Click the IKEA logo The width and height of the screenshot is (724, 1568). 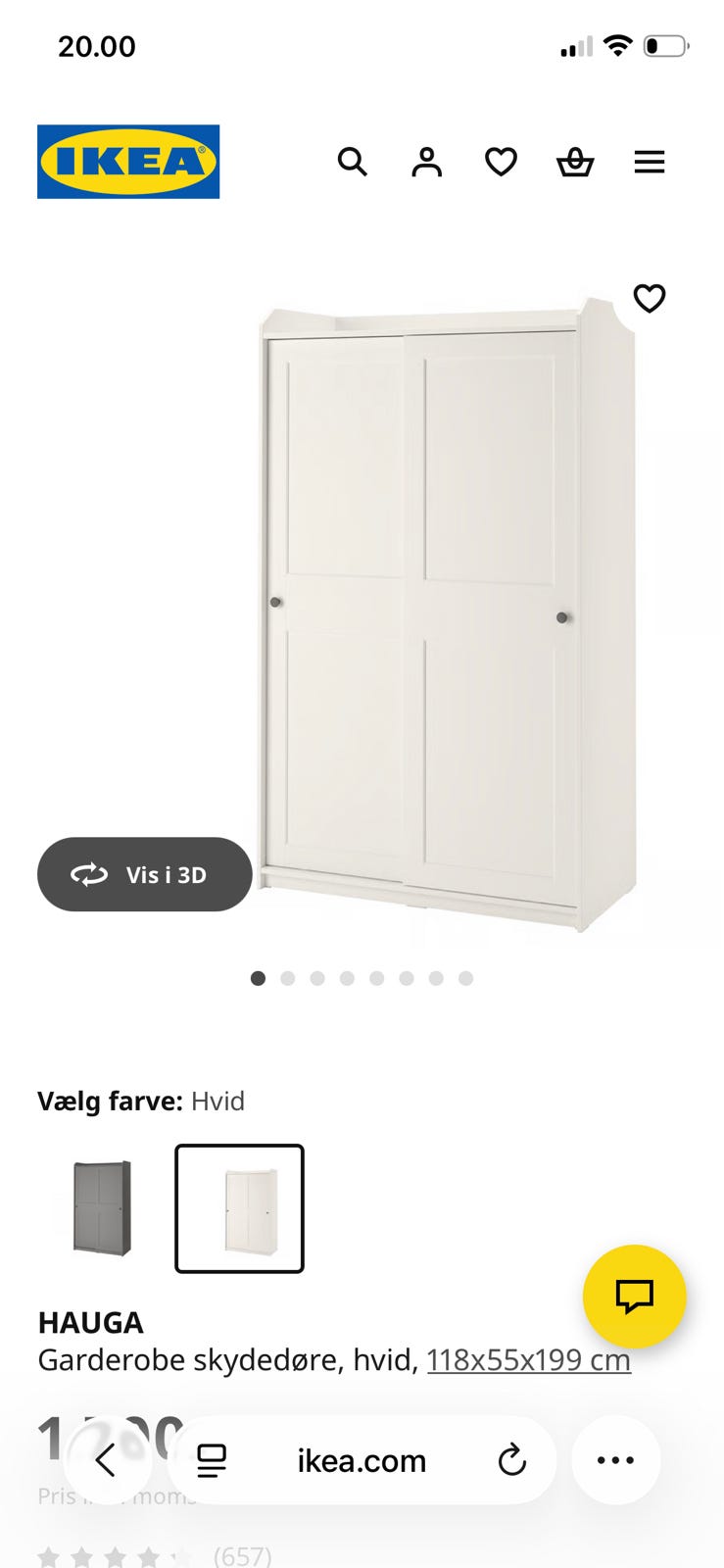pyautogui.click(x=128, y=162)
